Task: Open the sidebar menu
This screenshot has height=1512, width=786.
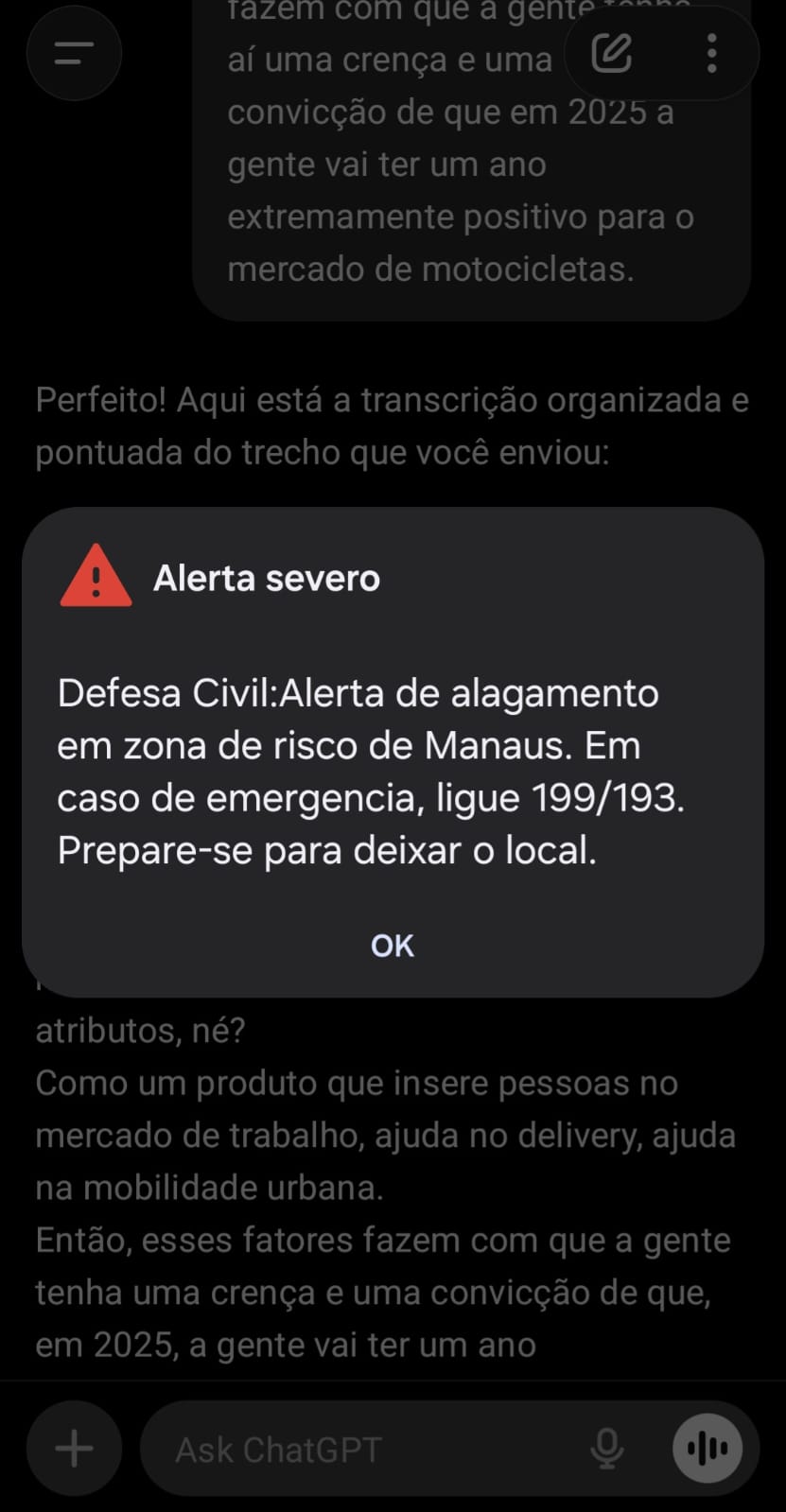Action: click(x=74, y=54)
